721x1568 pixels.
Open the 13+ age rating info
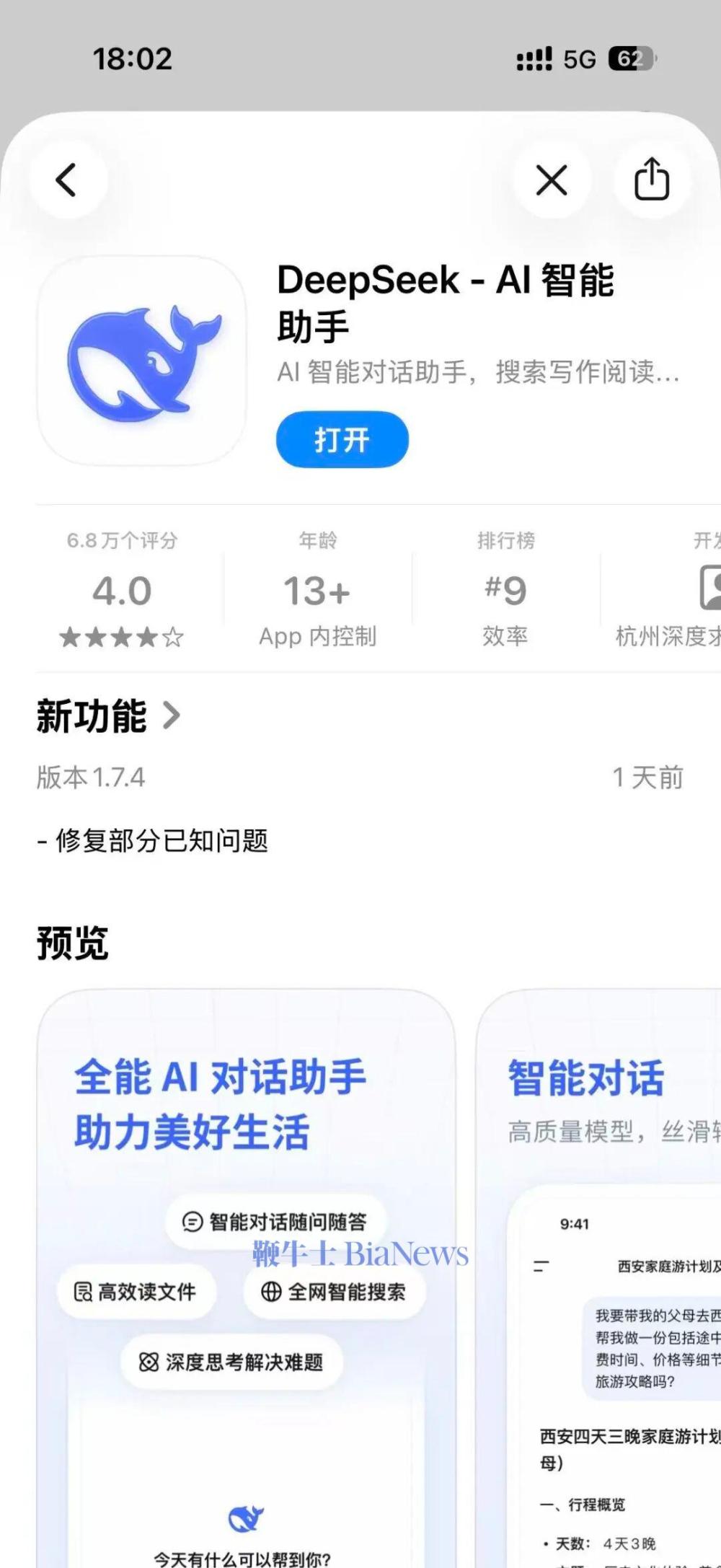click(x=317, y=591)
